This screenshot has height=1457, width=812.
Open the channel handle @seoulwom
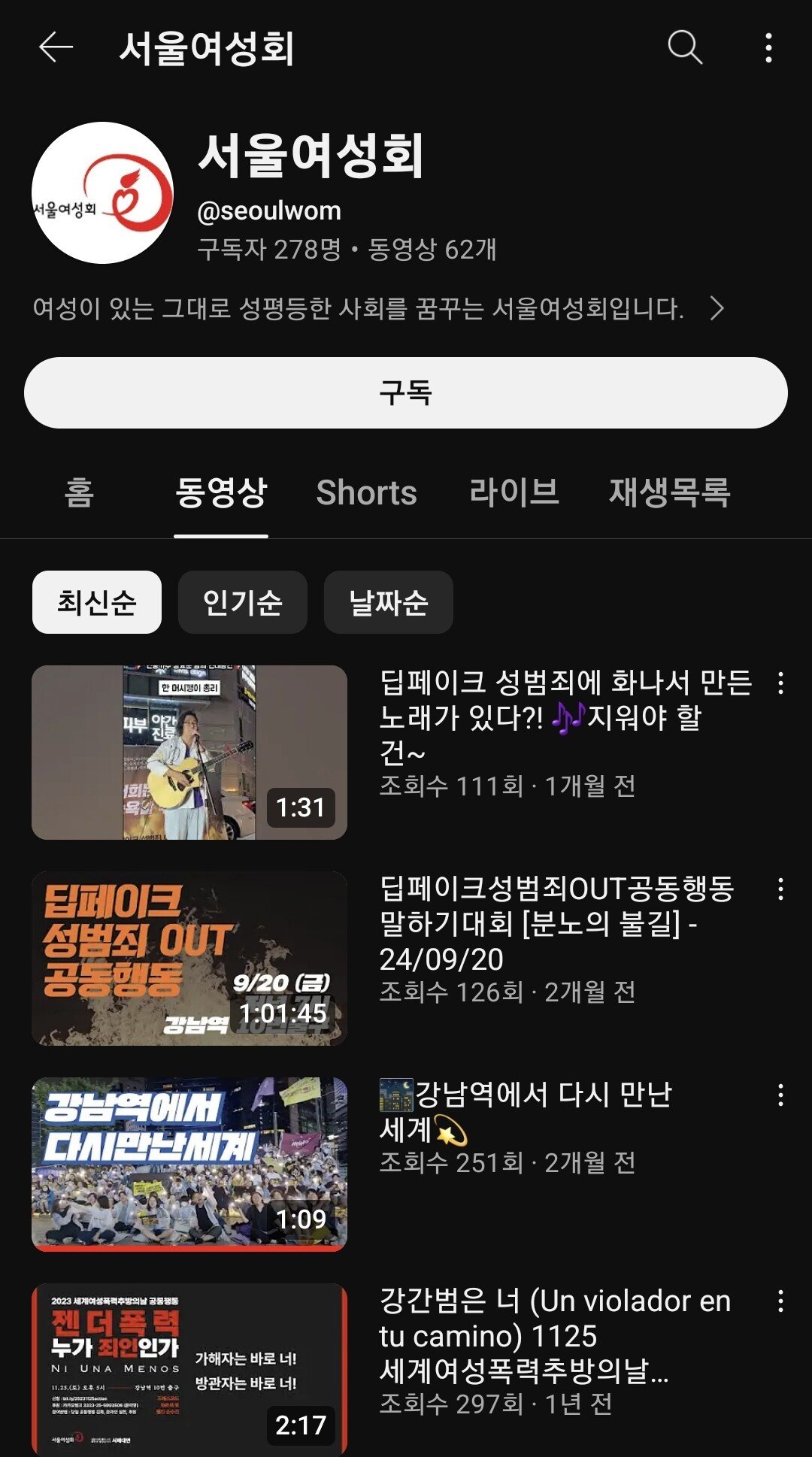click(271, 211)
